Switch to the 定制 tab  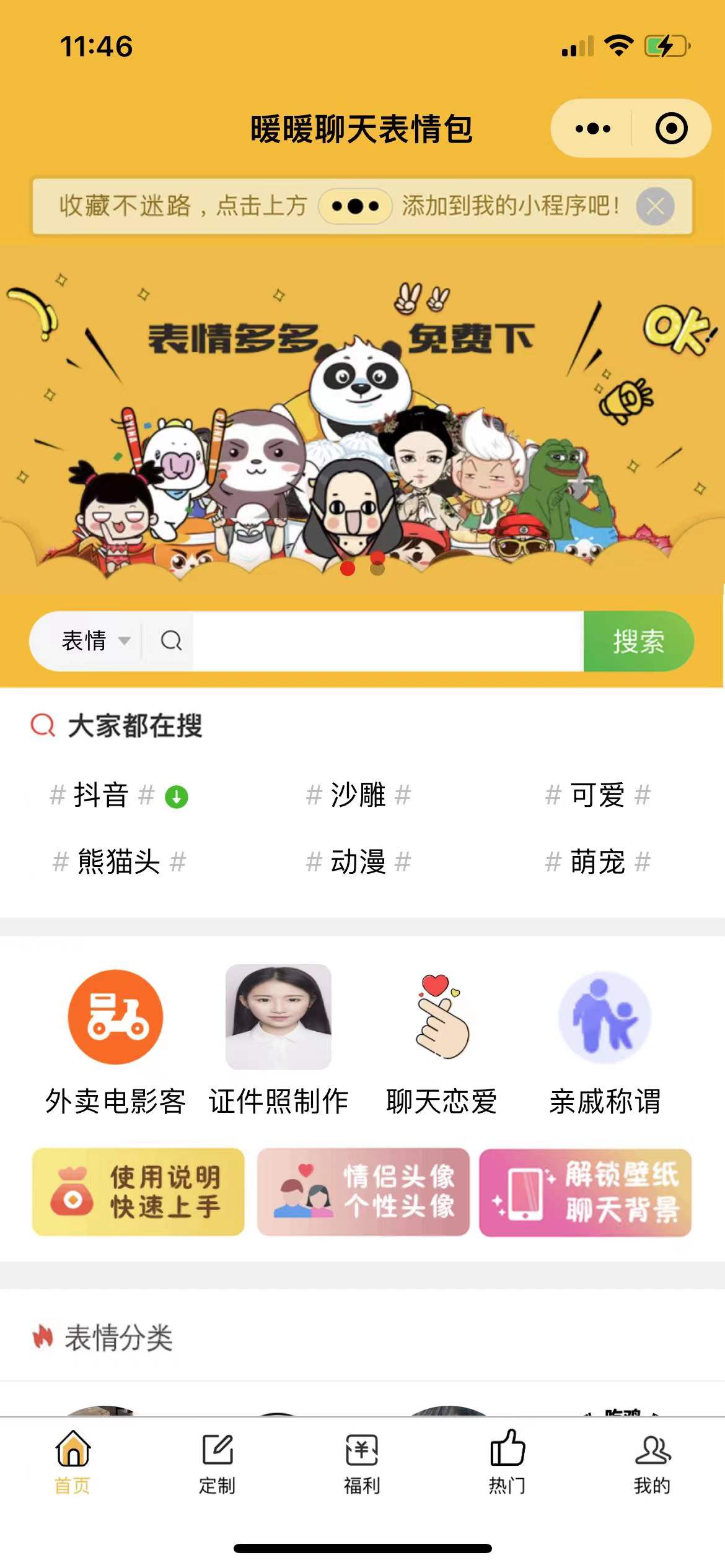(217, 1463)
